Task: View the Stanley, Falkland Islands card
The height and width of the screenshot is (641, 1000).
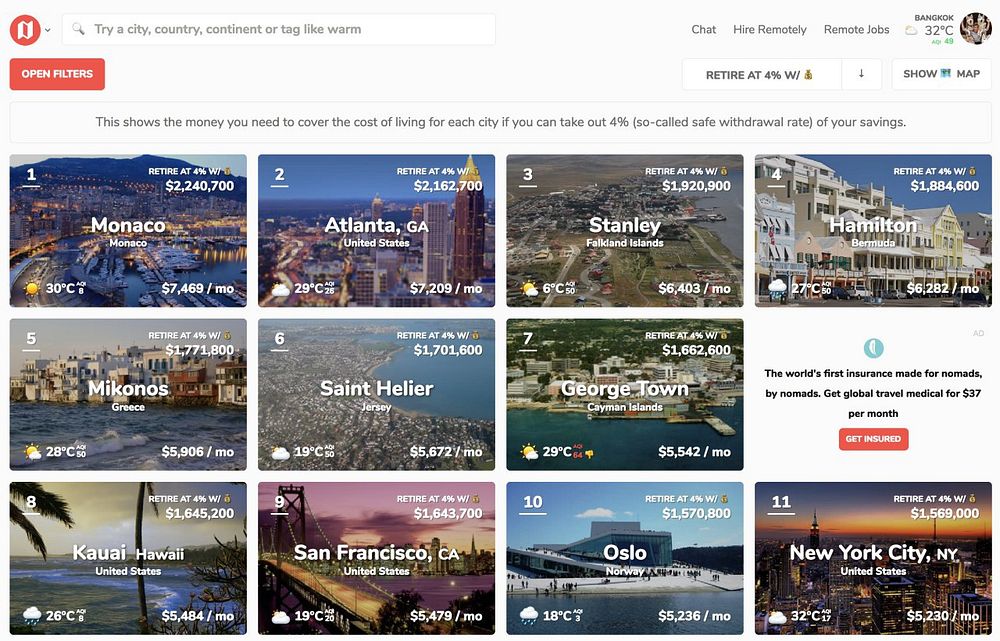Action: point(624,231)
